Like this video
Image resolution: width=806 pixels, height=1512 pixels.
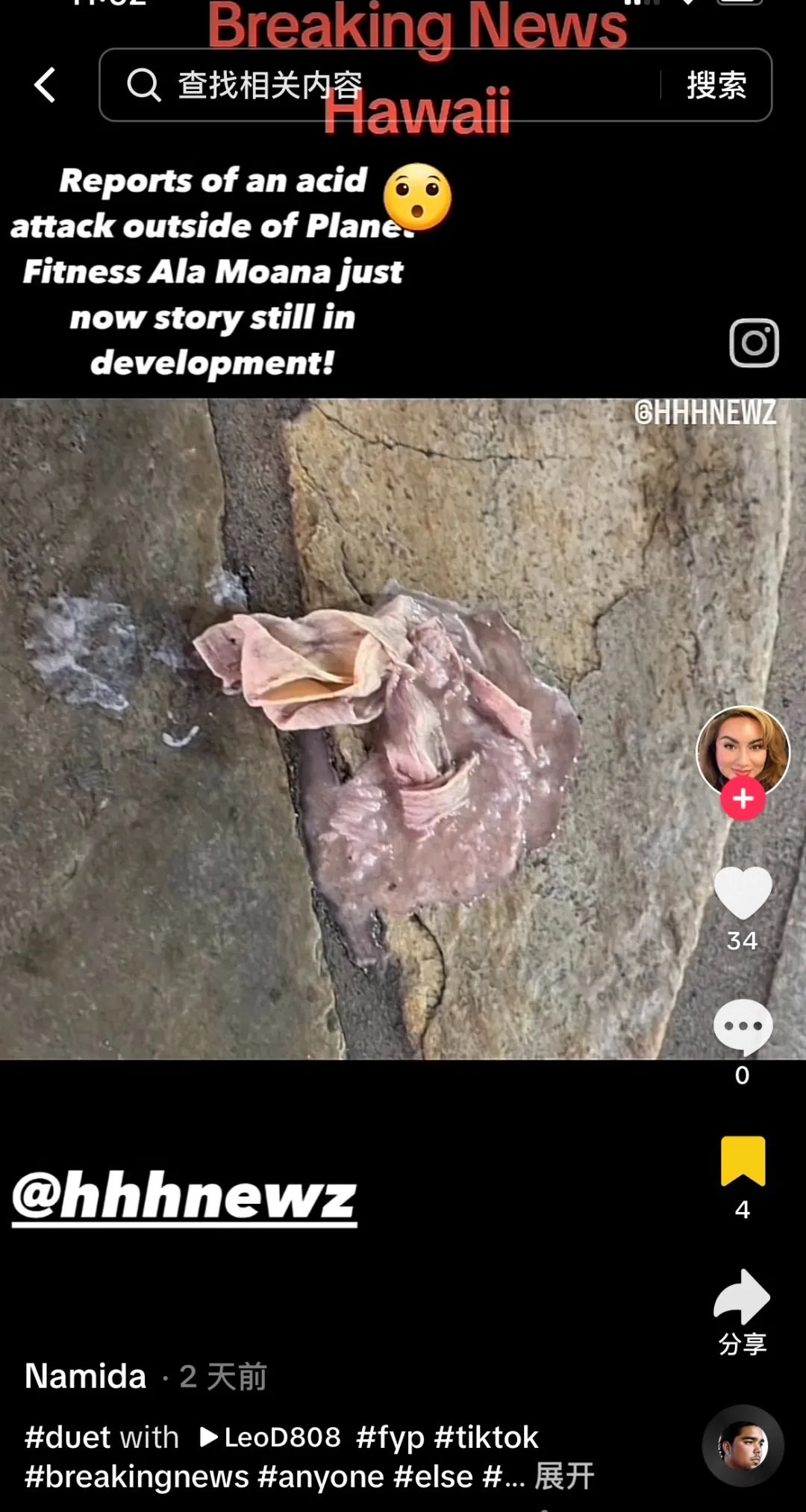[743, 893]
